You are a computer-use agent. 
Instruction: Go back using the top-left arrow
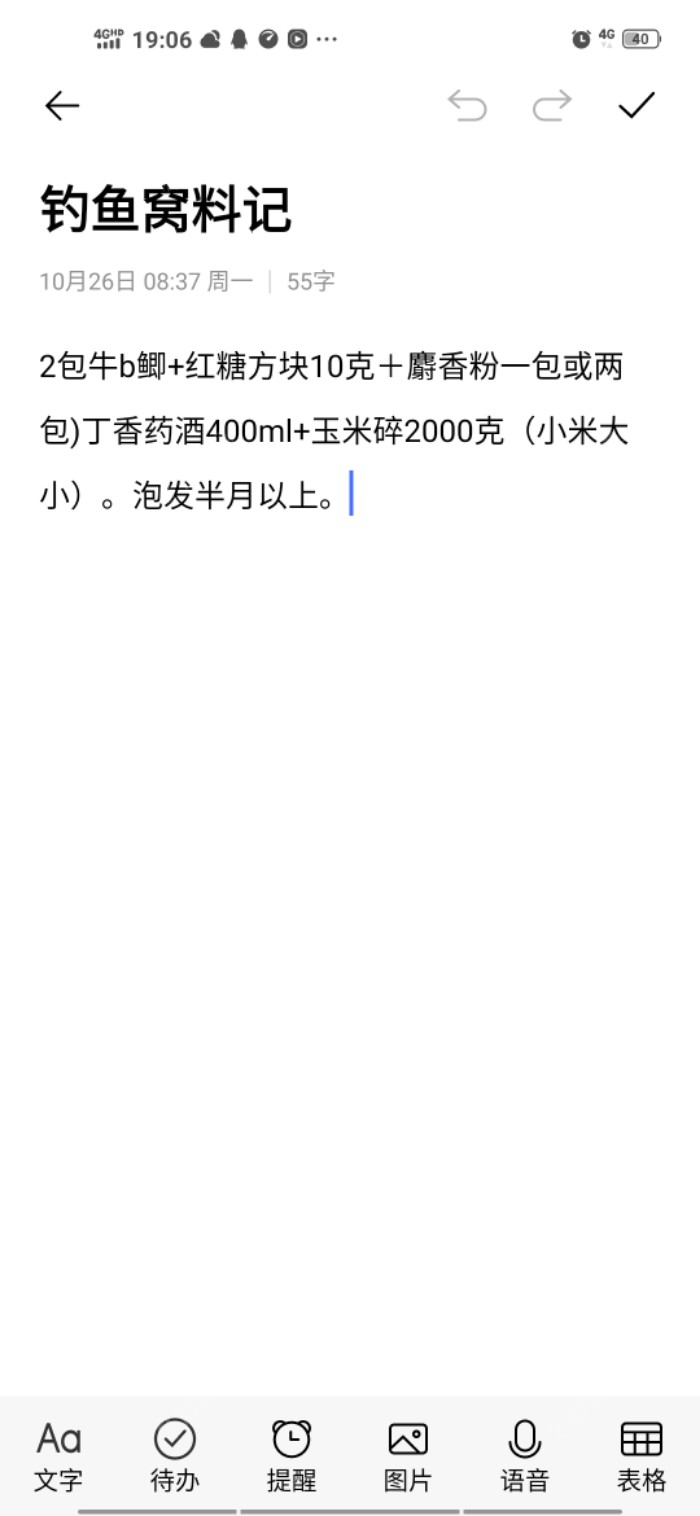[x=62, y=105]
